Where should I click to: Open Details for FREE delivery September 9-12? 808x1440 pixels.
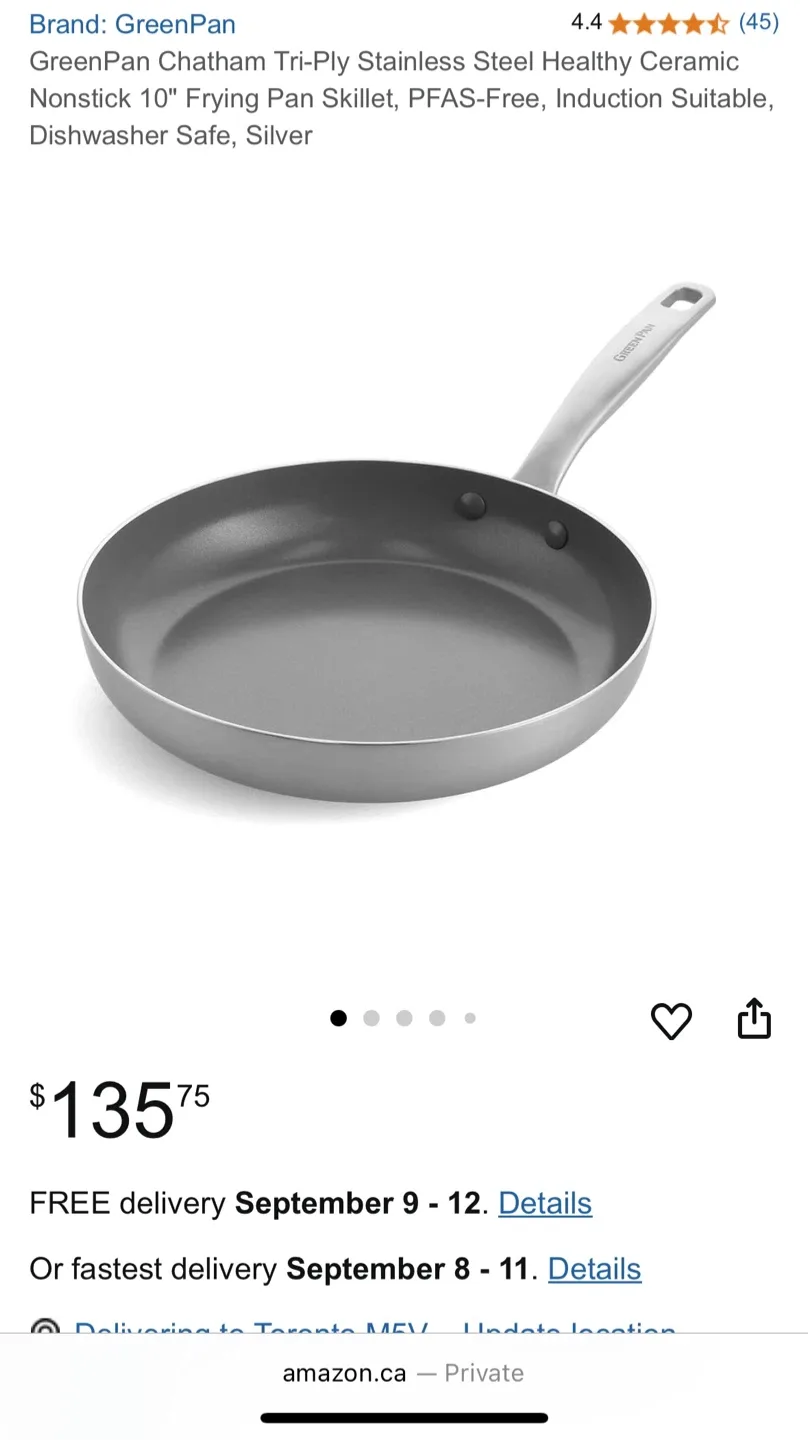pos(545,1203)
